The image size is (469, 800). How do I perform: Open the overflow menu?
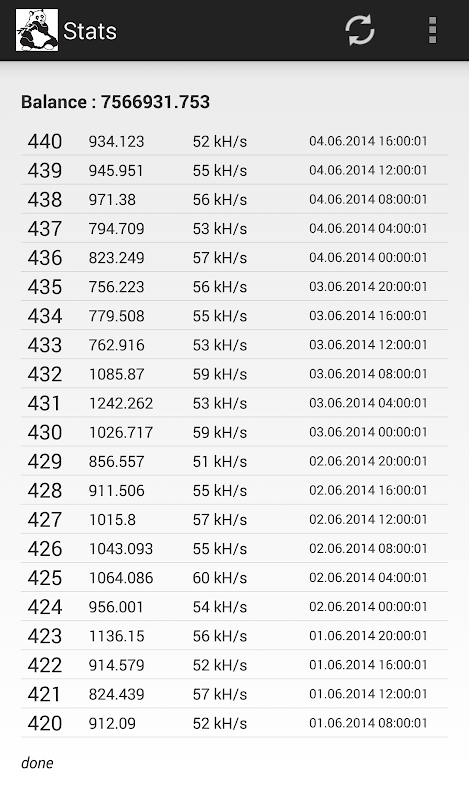click(432, 31)
